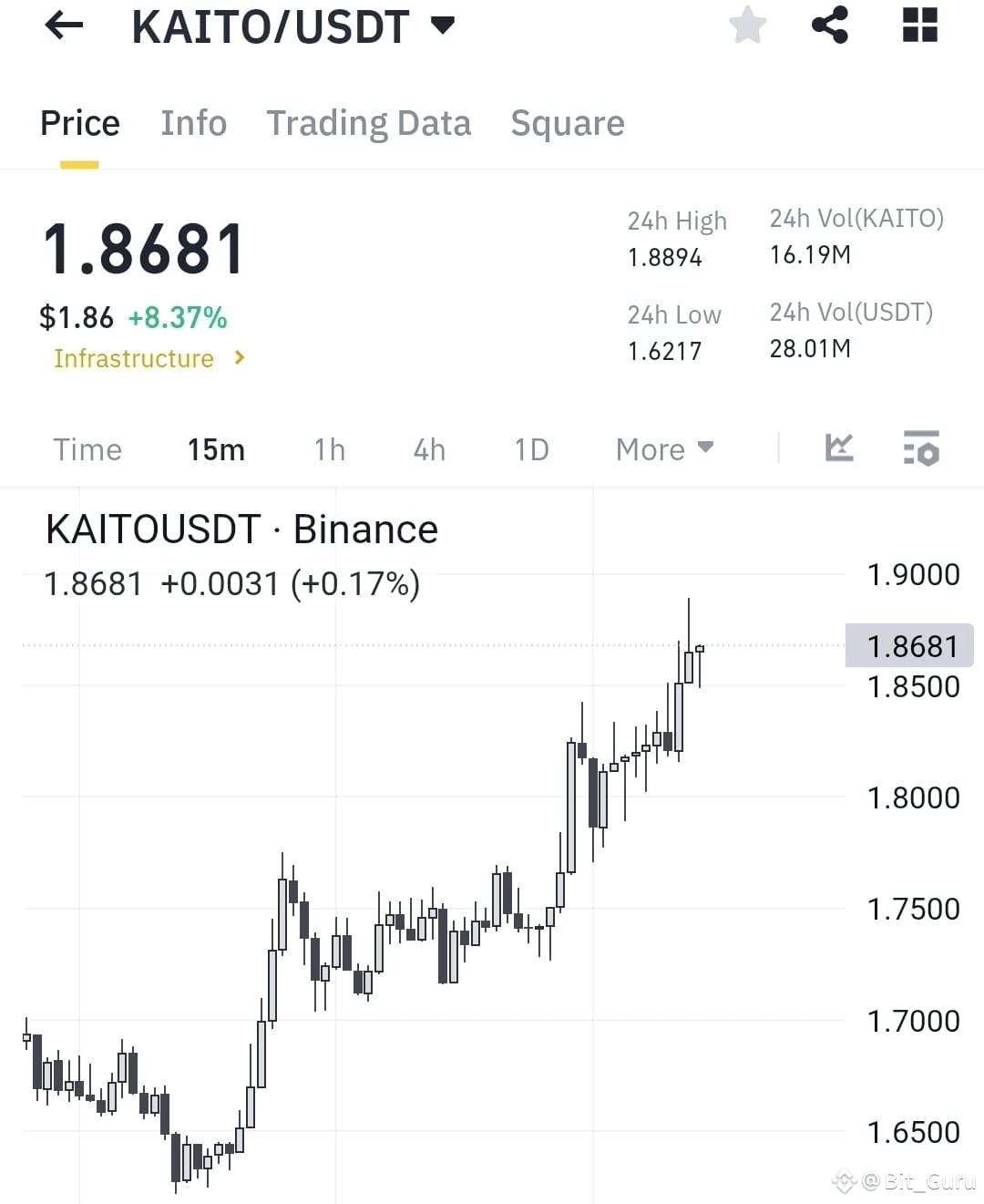Tap the highlighted 1.8681 price tag on the axis

tap(909, 645)
